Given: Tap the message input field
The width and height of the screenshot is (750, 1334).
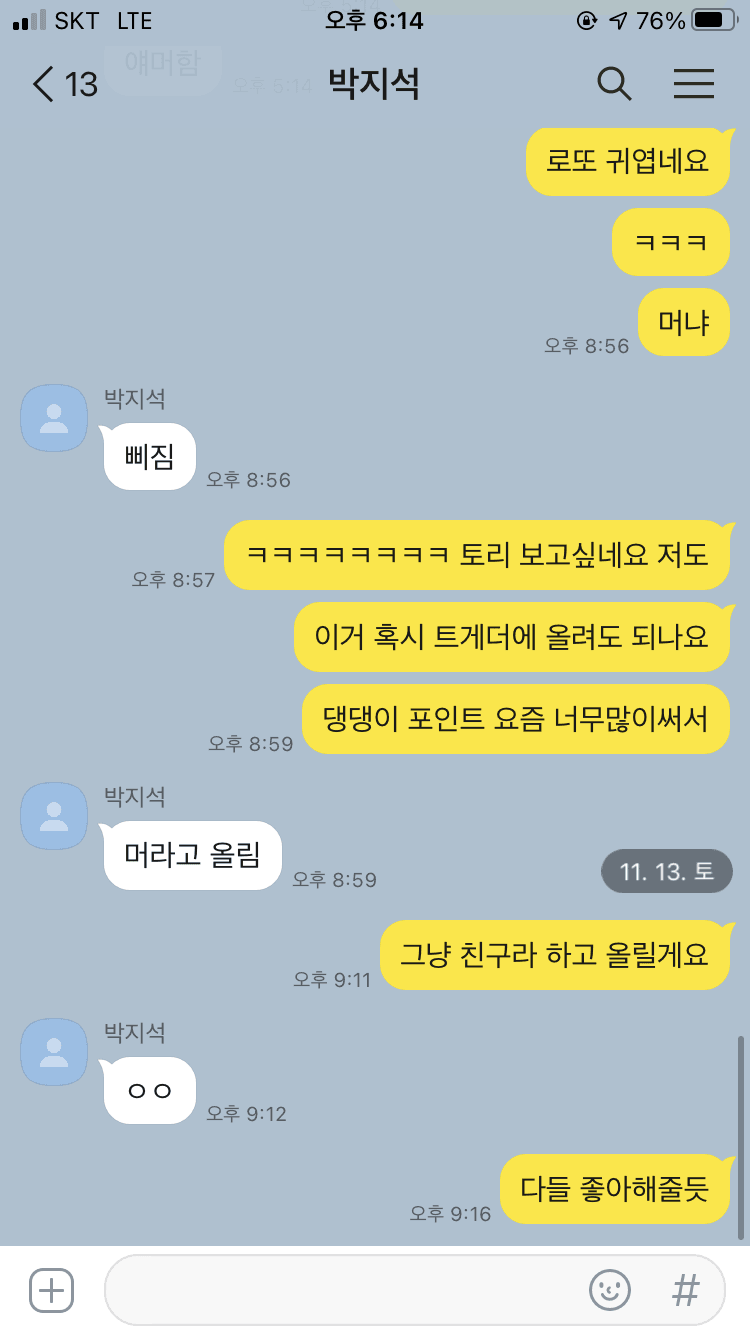Looking at the screenshot, I should [x=340, y=1290].
